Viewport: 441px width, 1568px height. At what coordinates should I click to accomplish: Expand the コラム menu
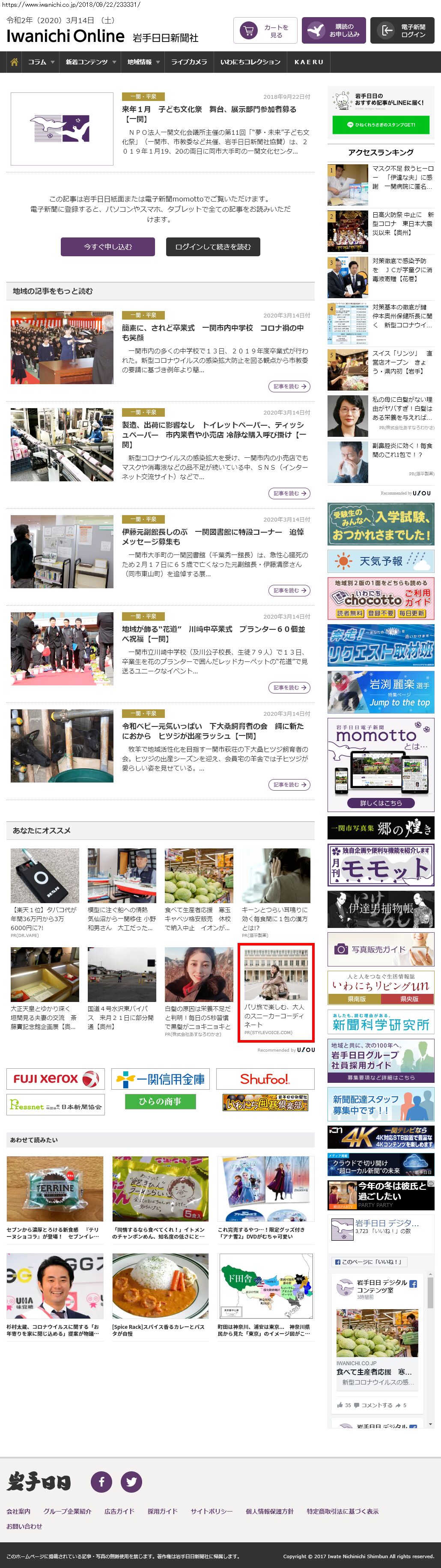tap(41, 62)
